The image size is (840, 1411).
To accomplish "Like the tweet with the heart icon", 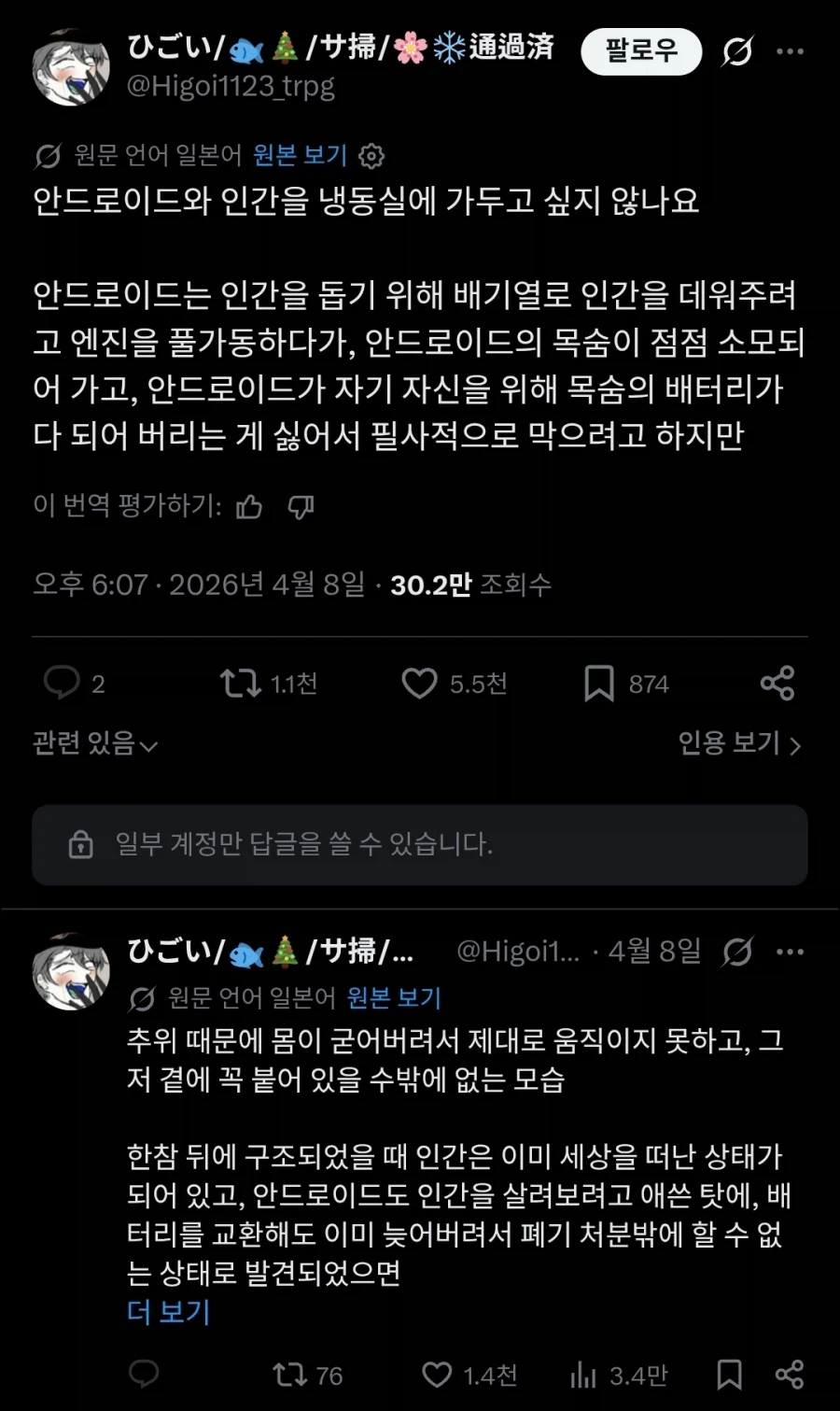I will (x=420, y=683).
